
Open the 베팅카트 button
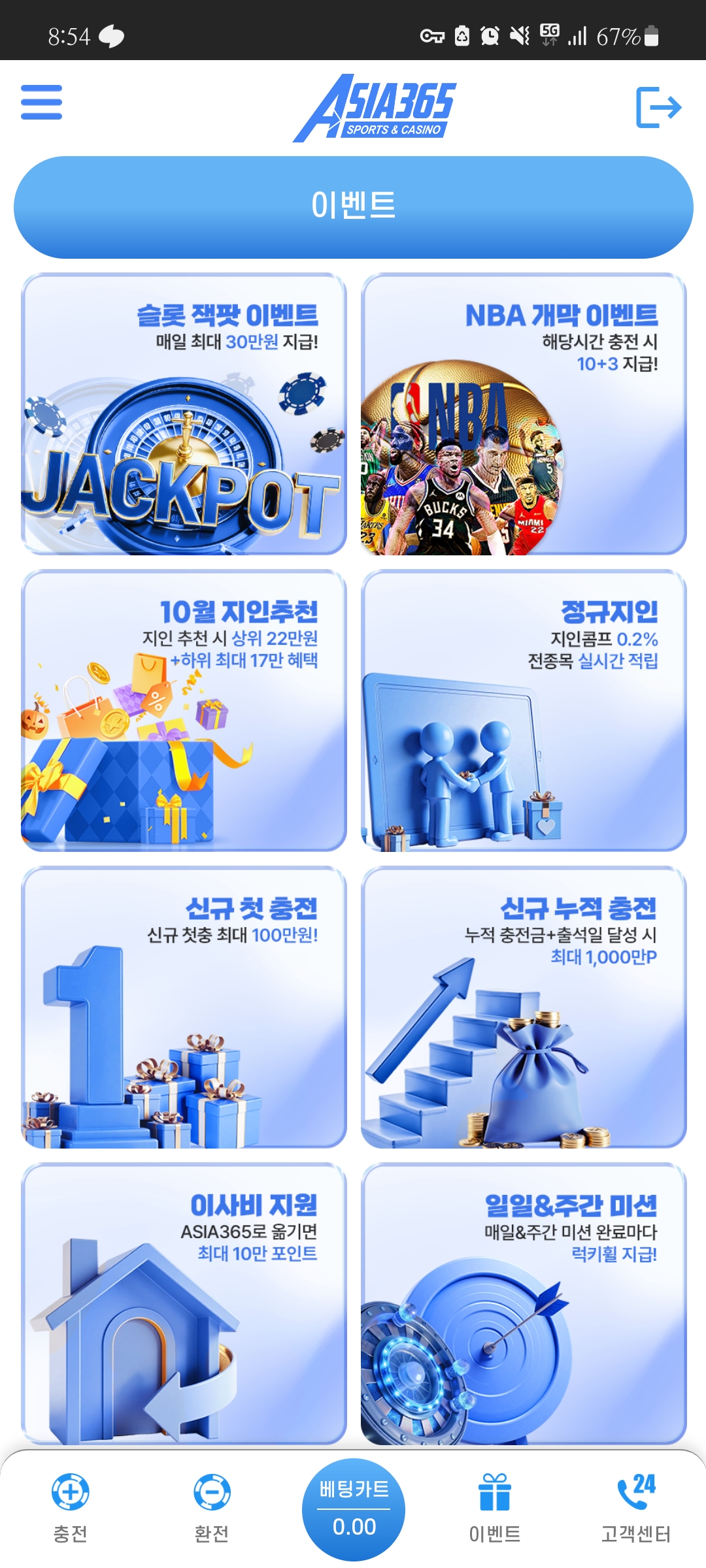click(x=354, y=1509)
